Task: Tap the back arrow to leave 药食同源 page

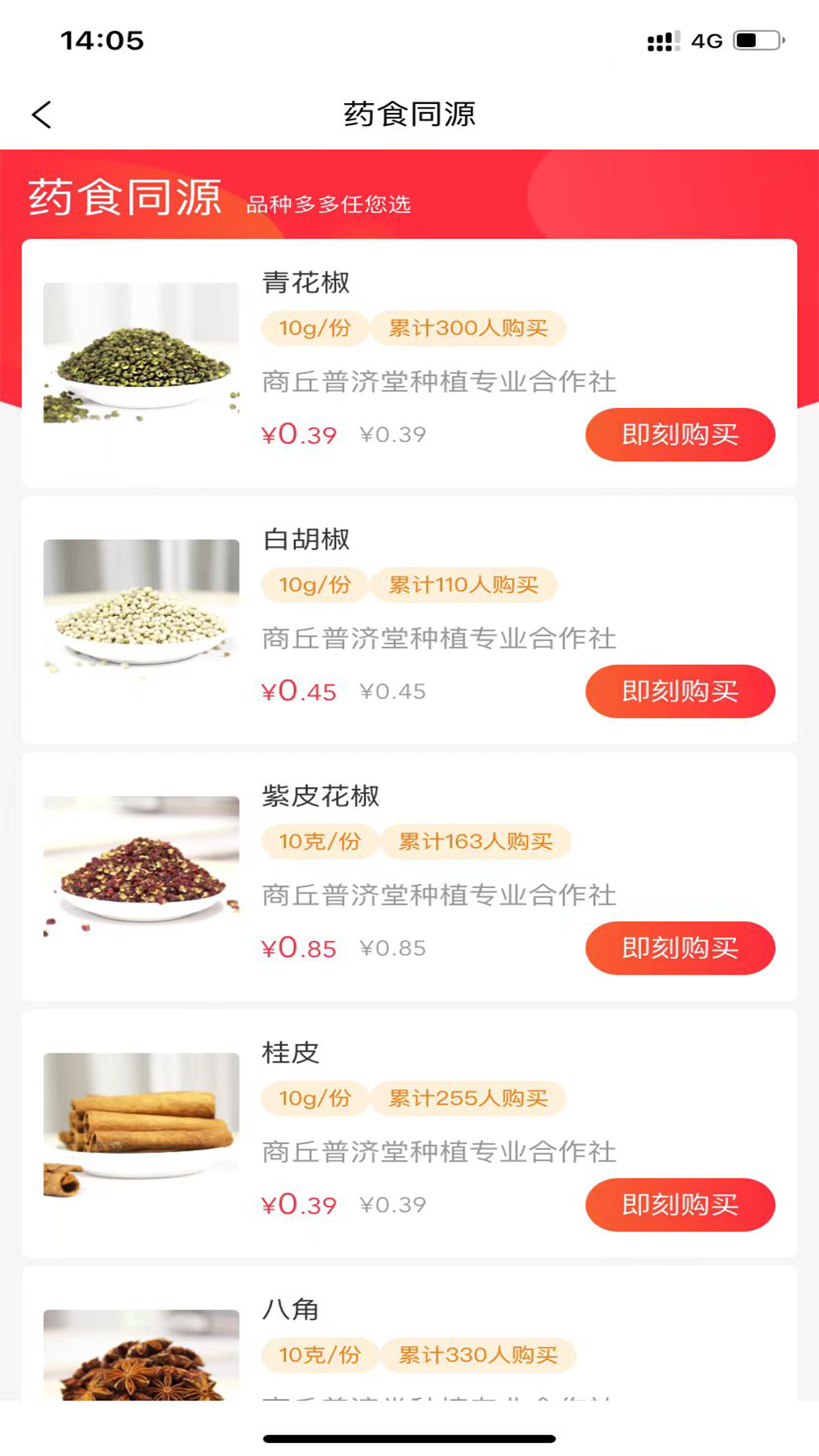Action: pos(42,114)
